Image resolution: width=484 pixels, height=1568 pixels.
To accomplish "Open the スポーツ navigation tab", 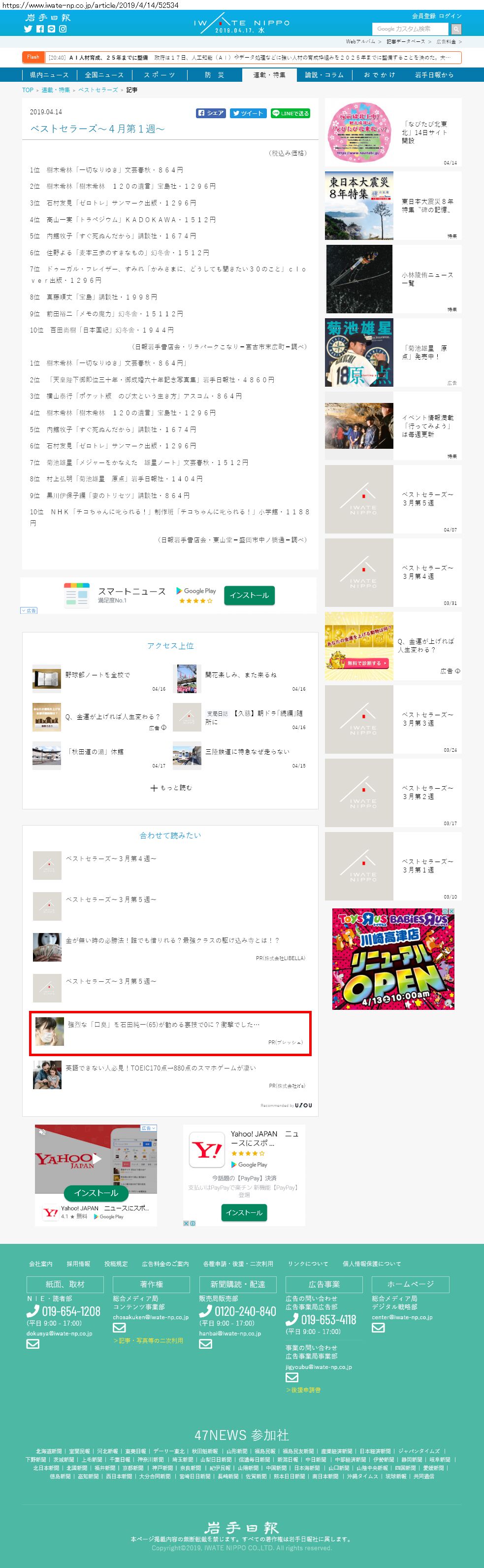I will click(160, 75).
